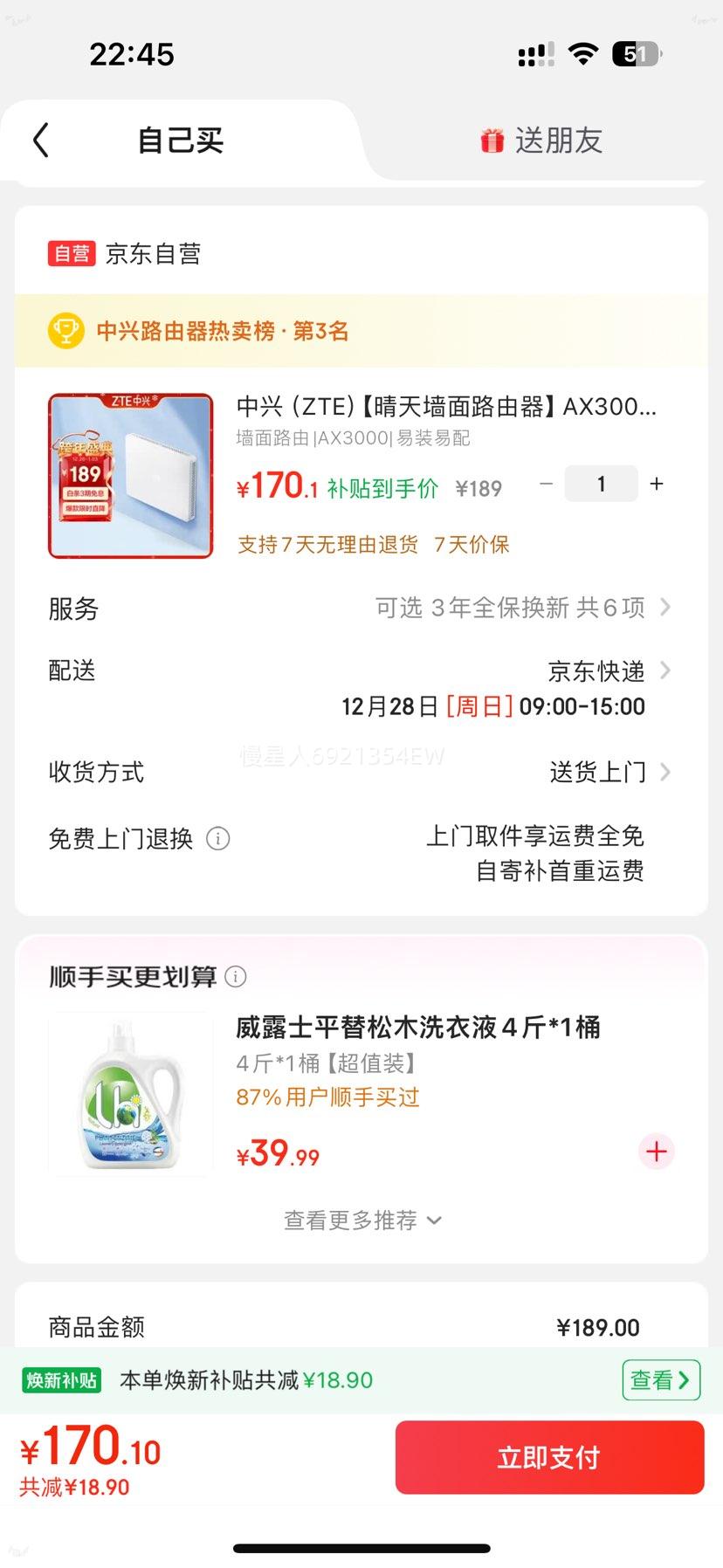Image resolution: width=723 pixels, height=1568 pixels.
Task: Select the 自己买 tab
Action: [x=181, y=141]
